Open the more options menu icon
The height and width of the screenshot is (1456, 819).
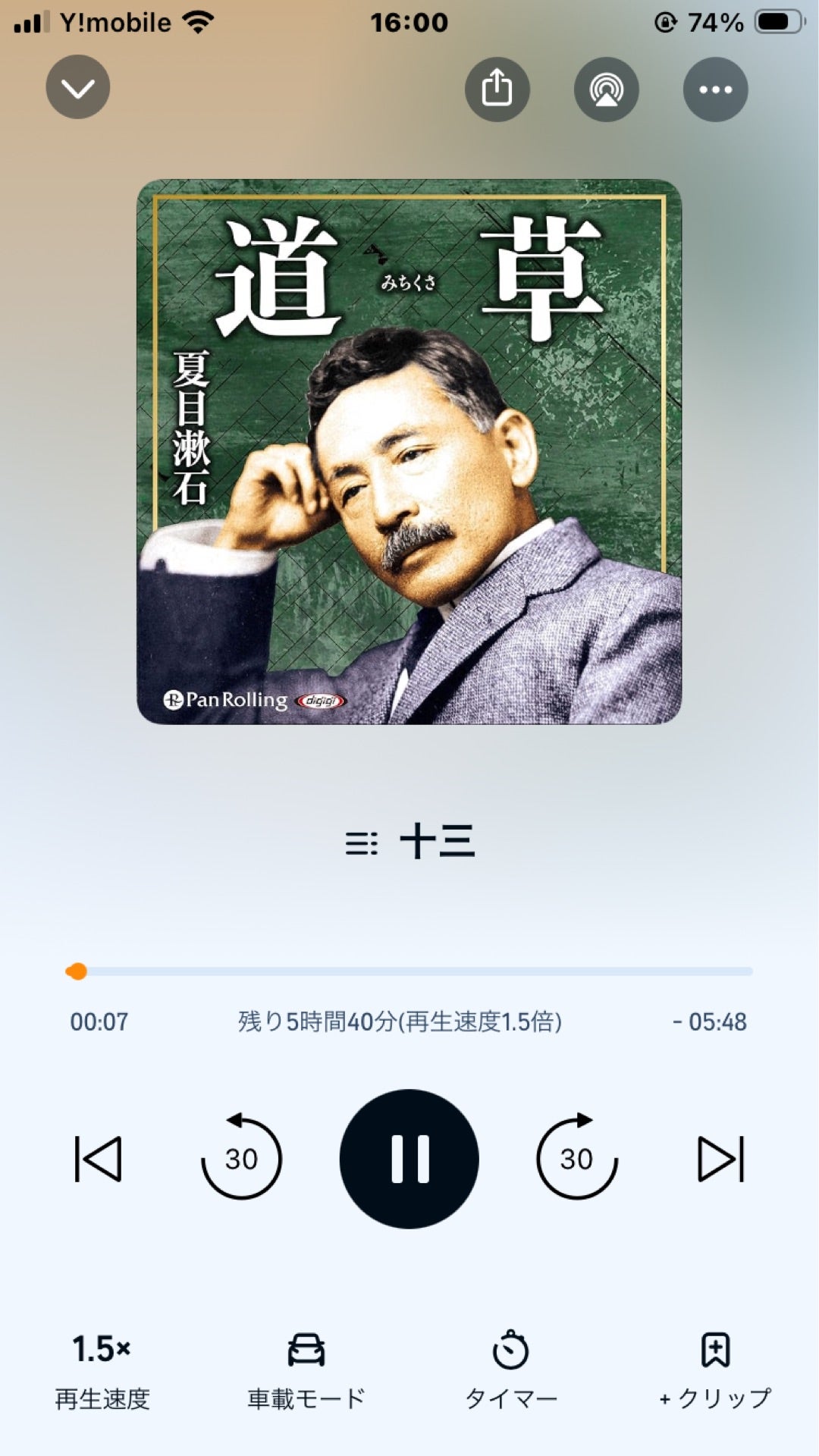[716, 89]
